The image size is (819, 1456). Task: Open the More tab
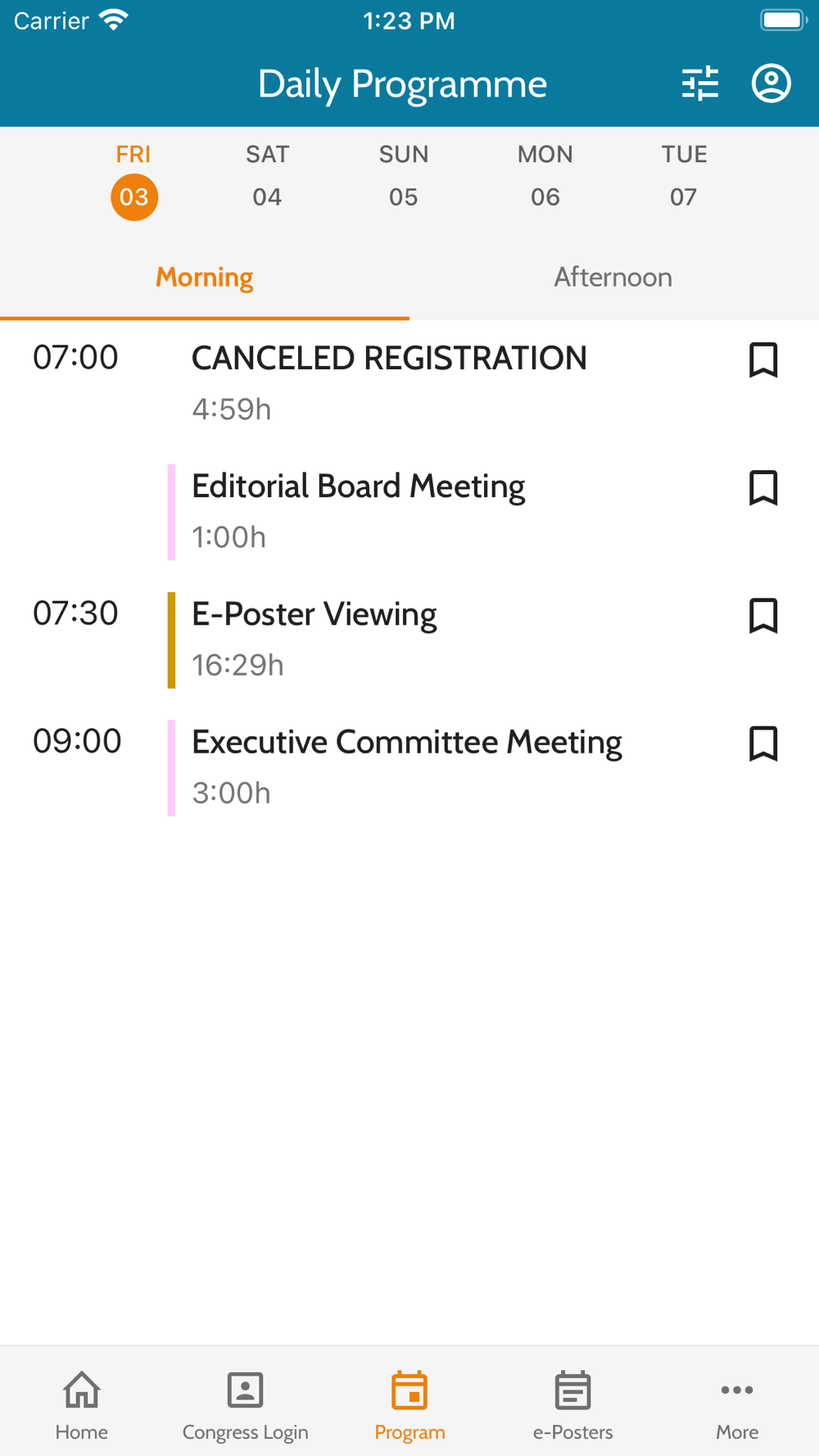click(737, 1404)
